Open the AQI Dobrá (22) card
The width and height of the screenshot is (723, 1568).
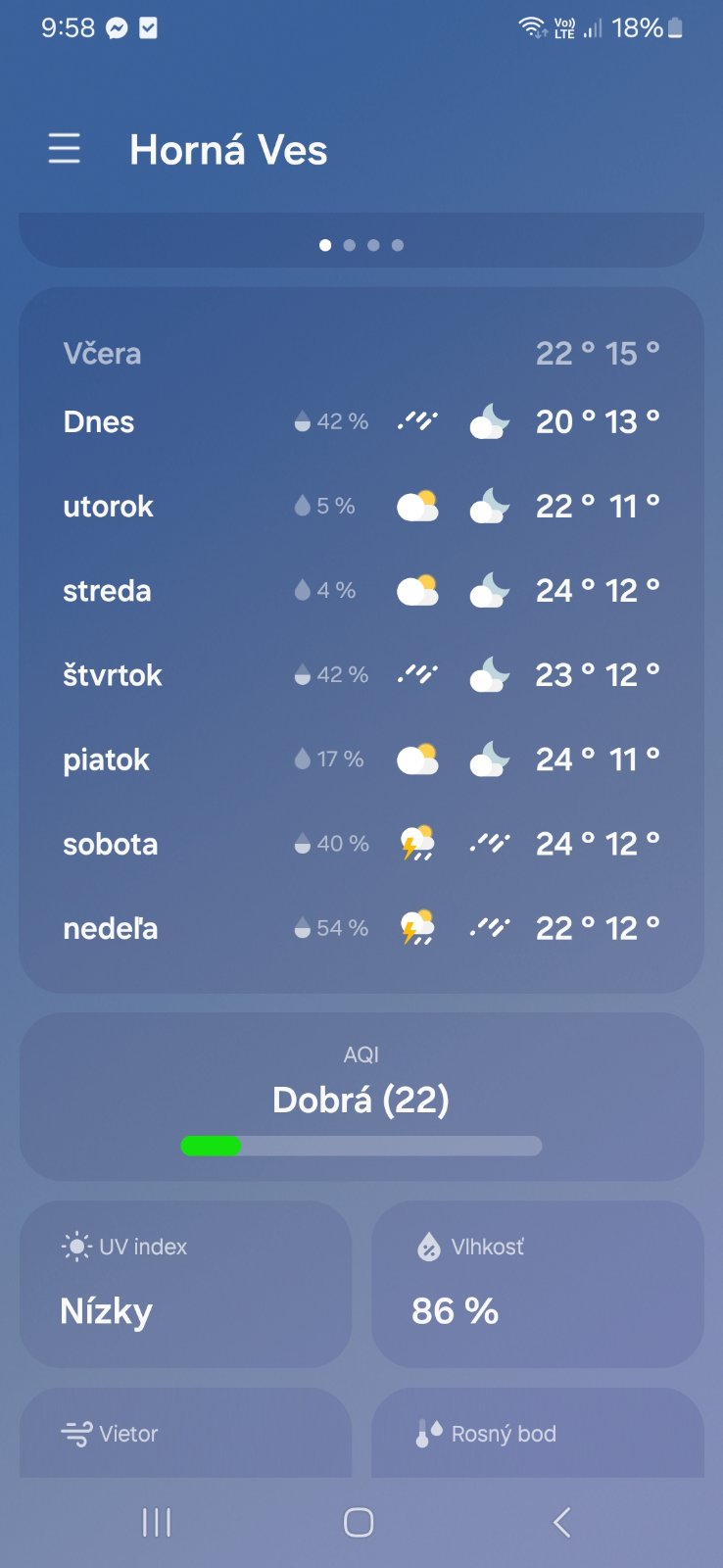[361, 1097]
